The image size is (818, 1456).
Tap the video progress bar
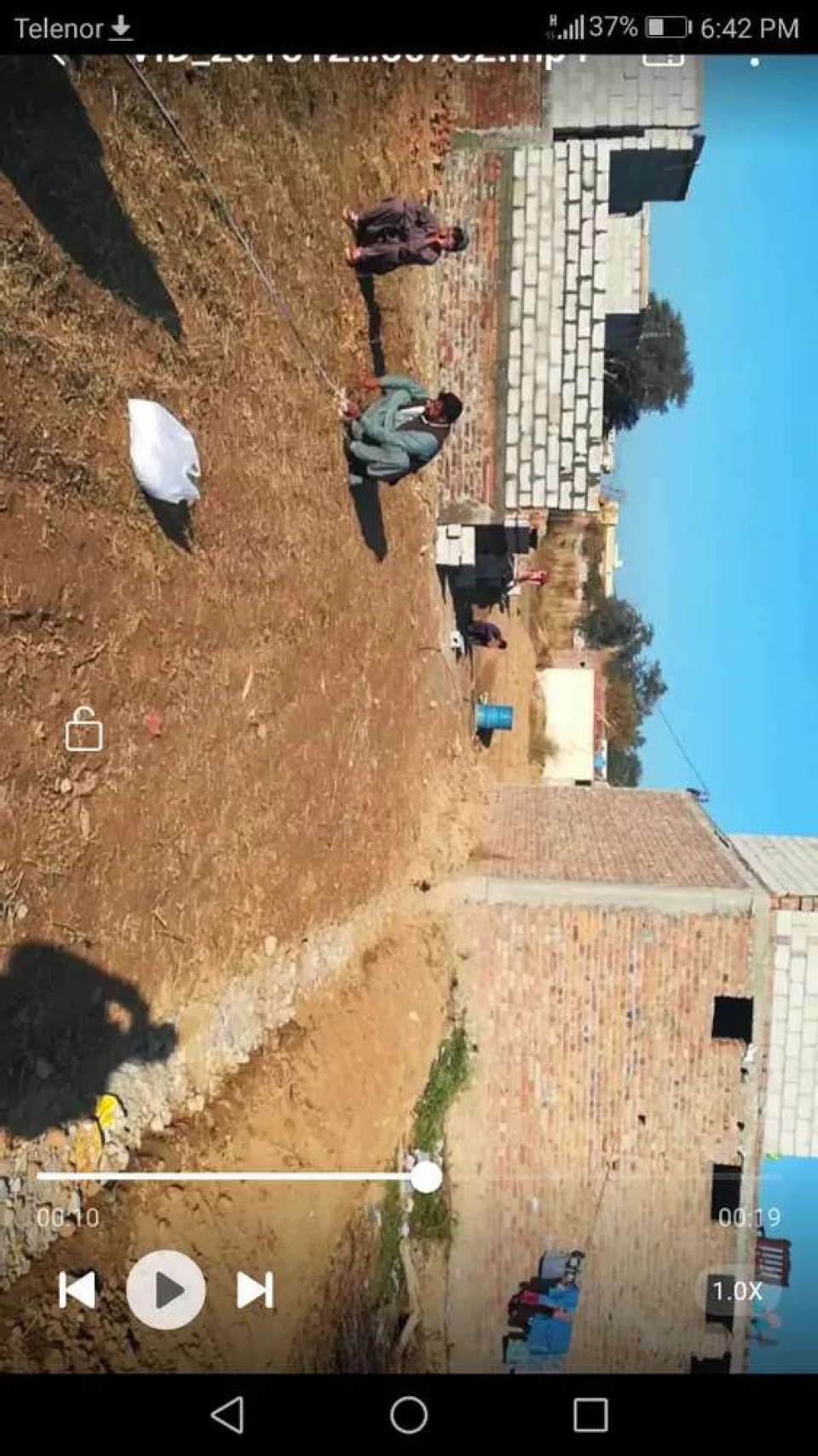coord(409,1177)
